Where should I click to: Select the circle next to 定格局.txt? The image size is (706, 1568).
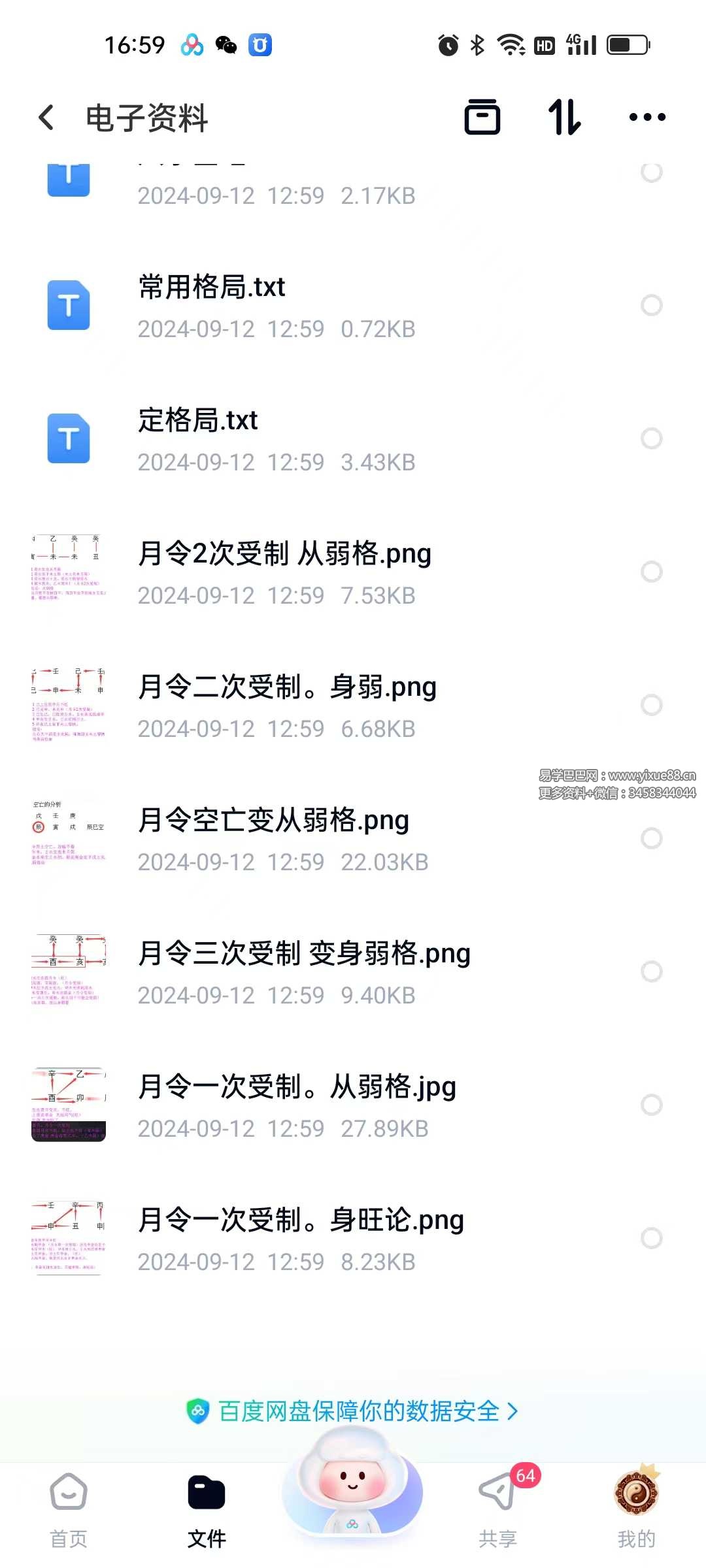pyautogui.click(x=652, y=438)
